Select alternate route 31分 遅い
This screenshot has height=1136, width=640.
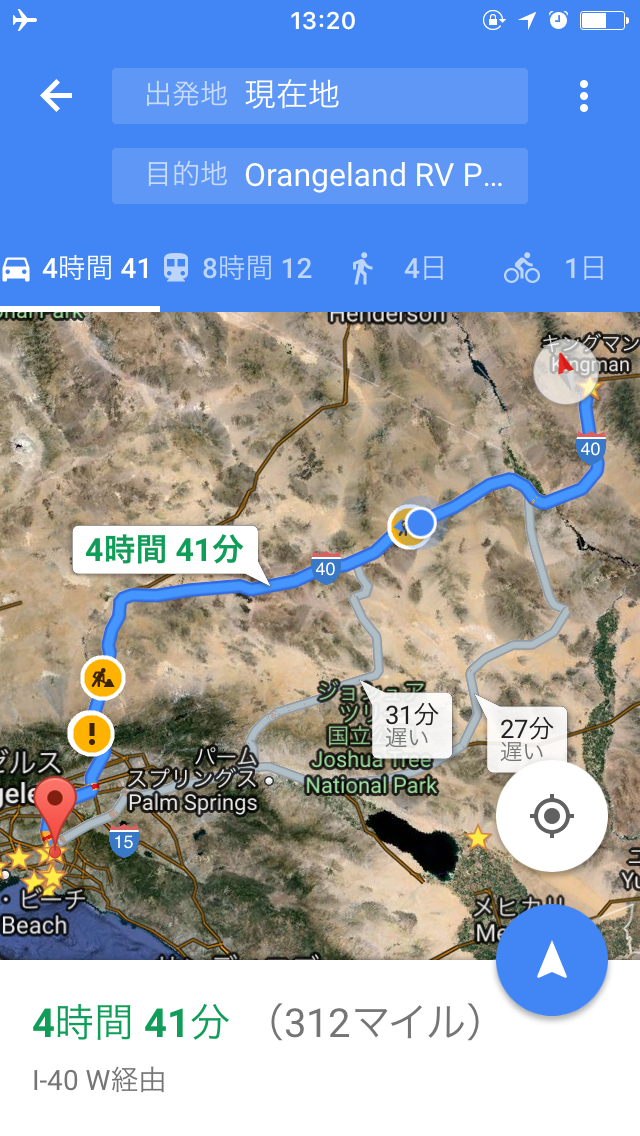[411, 726]
